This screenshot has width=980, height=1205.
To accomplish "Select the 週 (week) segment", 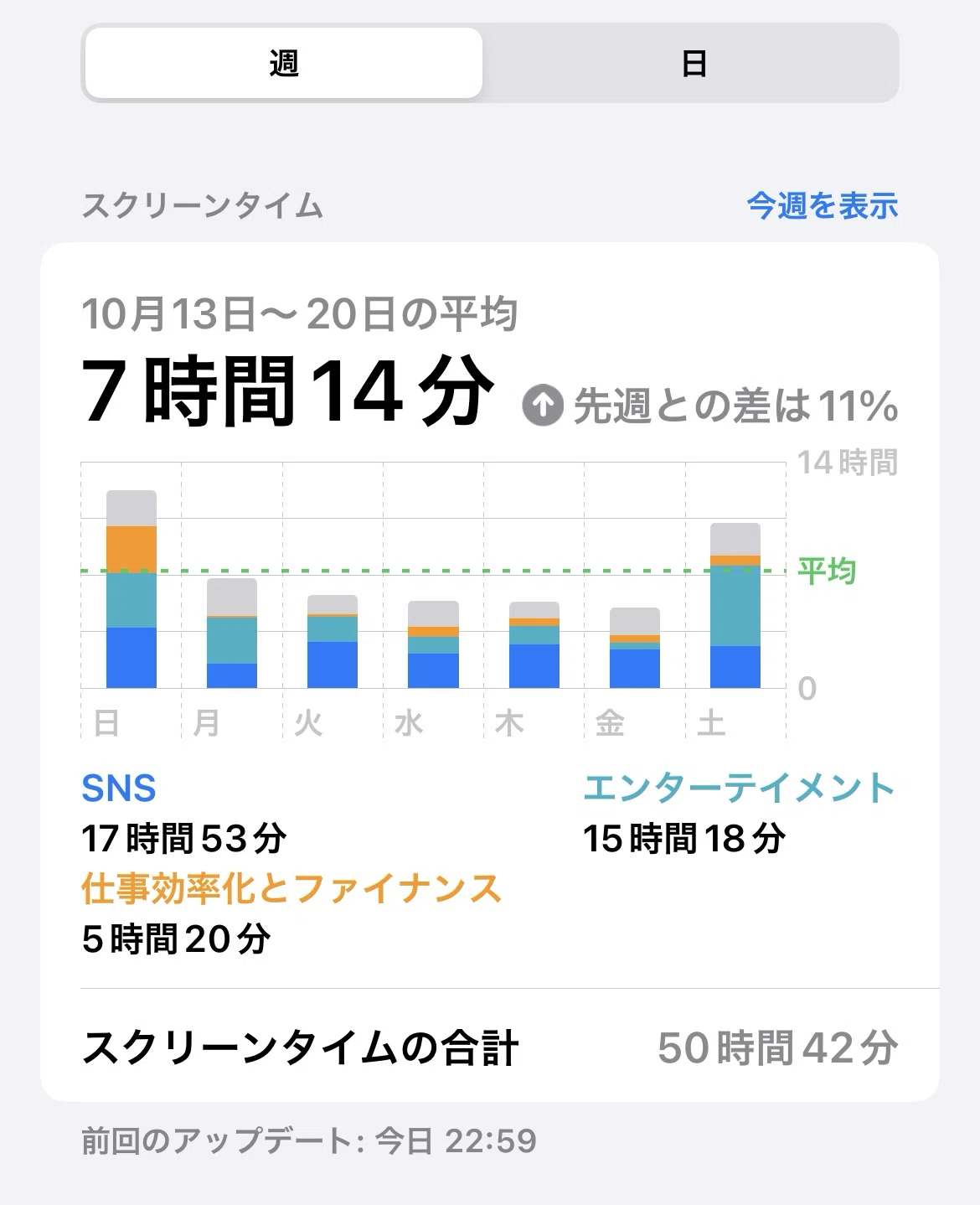I will click(x=284, y=64).
